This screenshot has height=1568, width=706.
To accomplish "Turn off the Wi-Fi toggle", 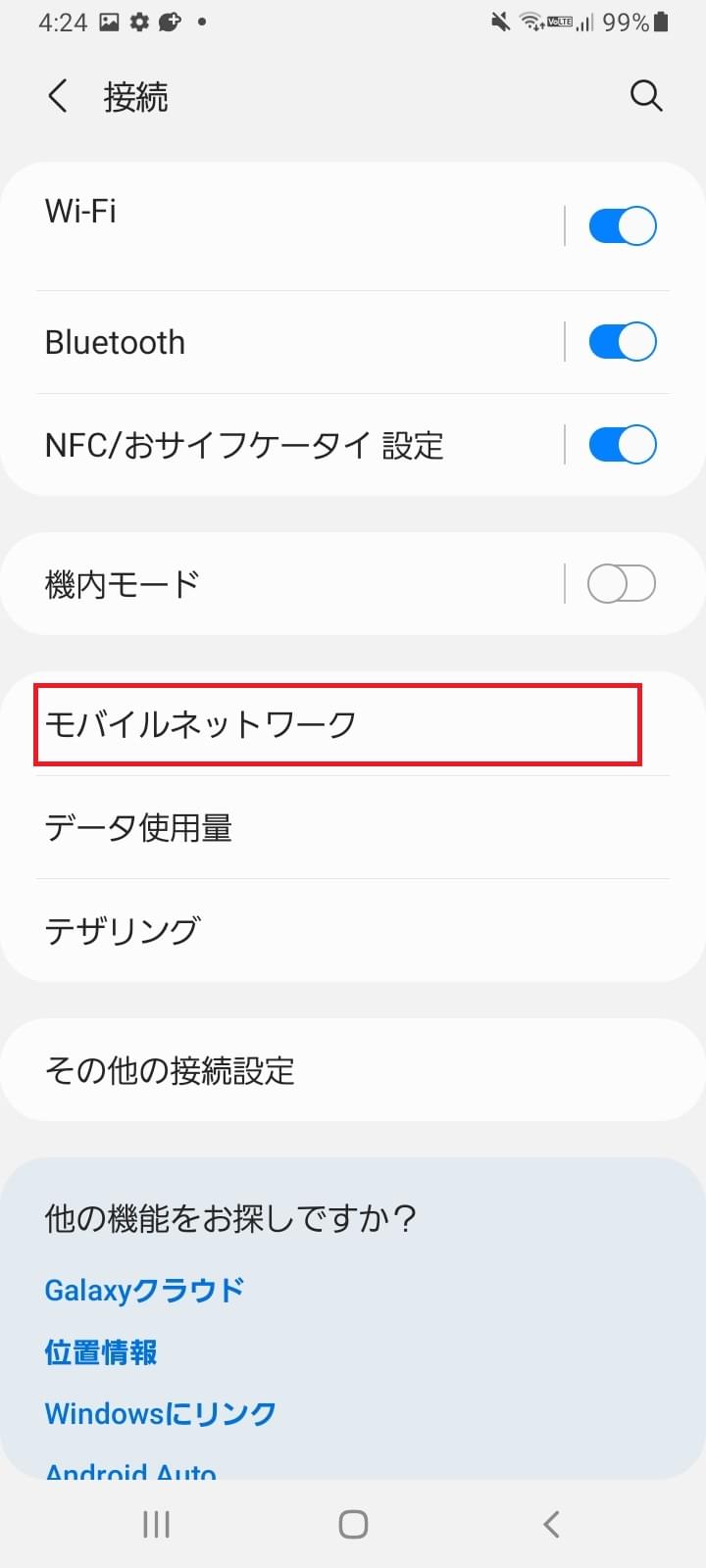I will click(620, 224).
